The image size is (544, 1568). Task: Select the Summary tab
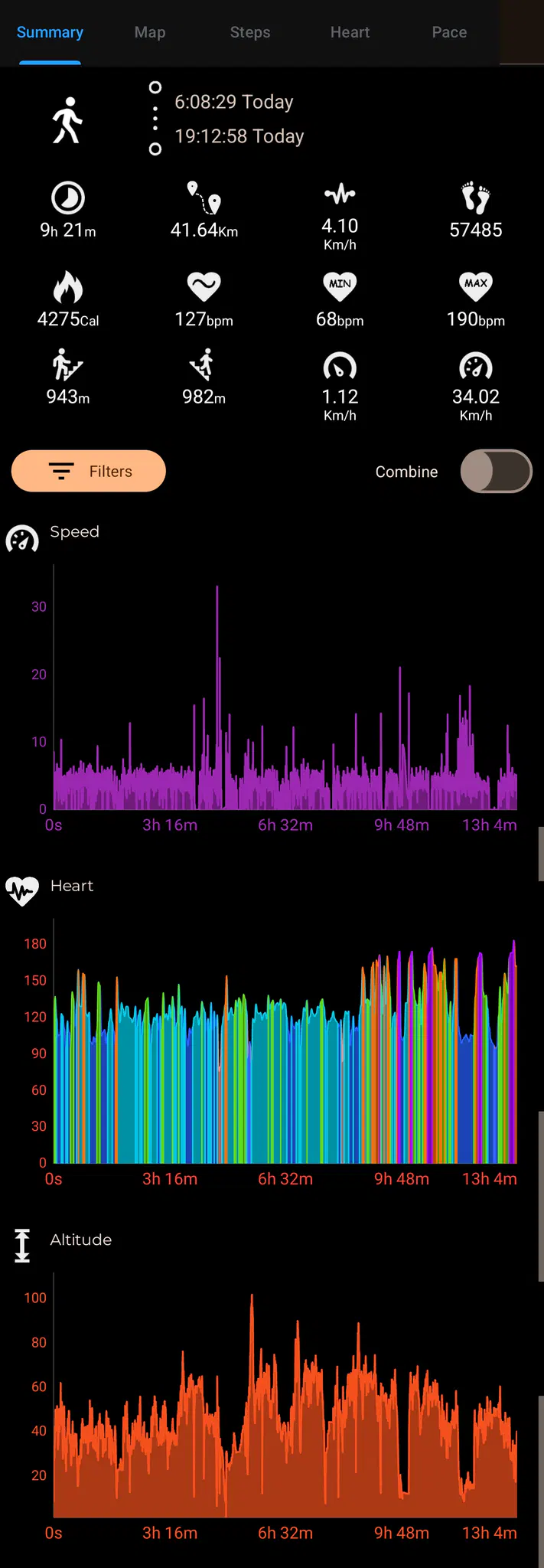(50, 32)
